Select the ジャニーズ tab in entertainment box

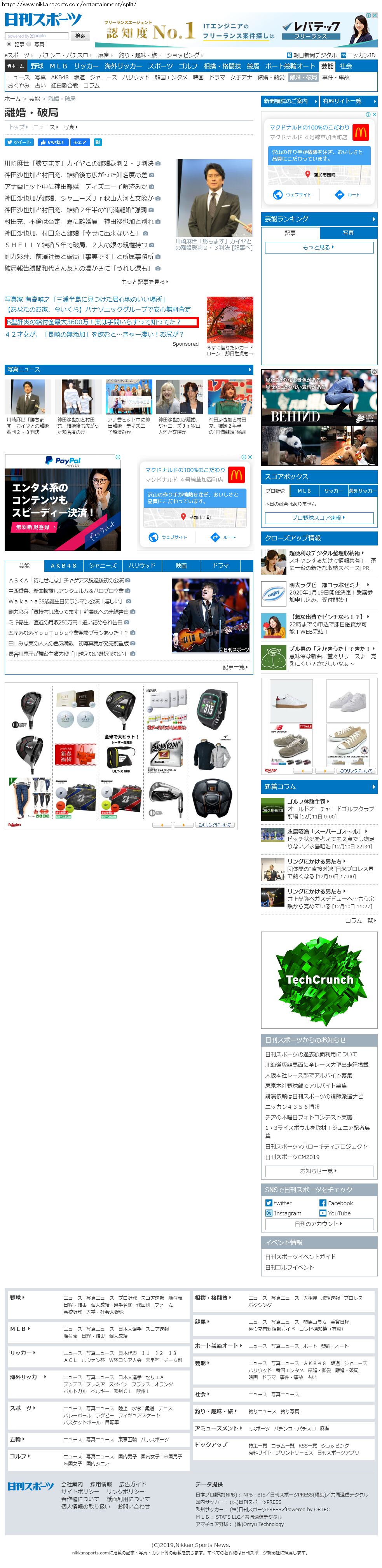coord(102,566)
